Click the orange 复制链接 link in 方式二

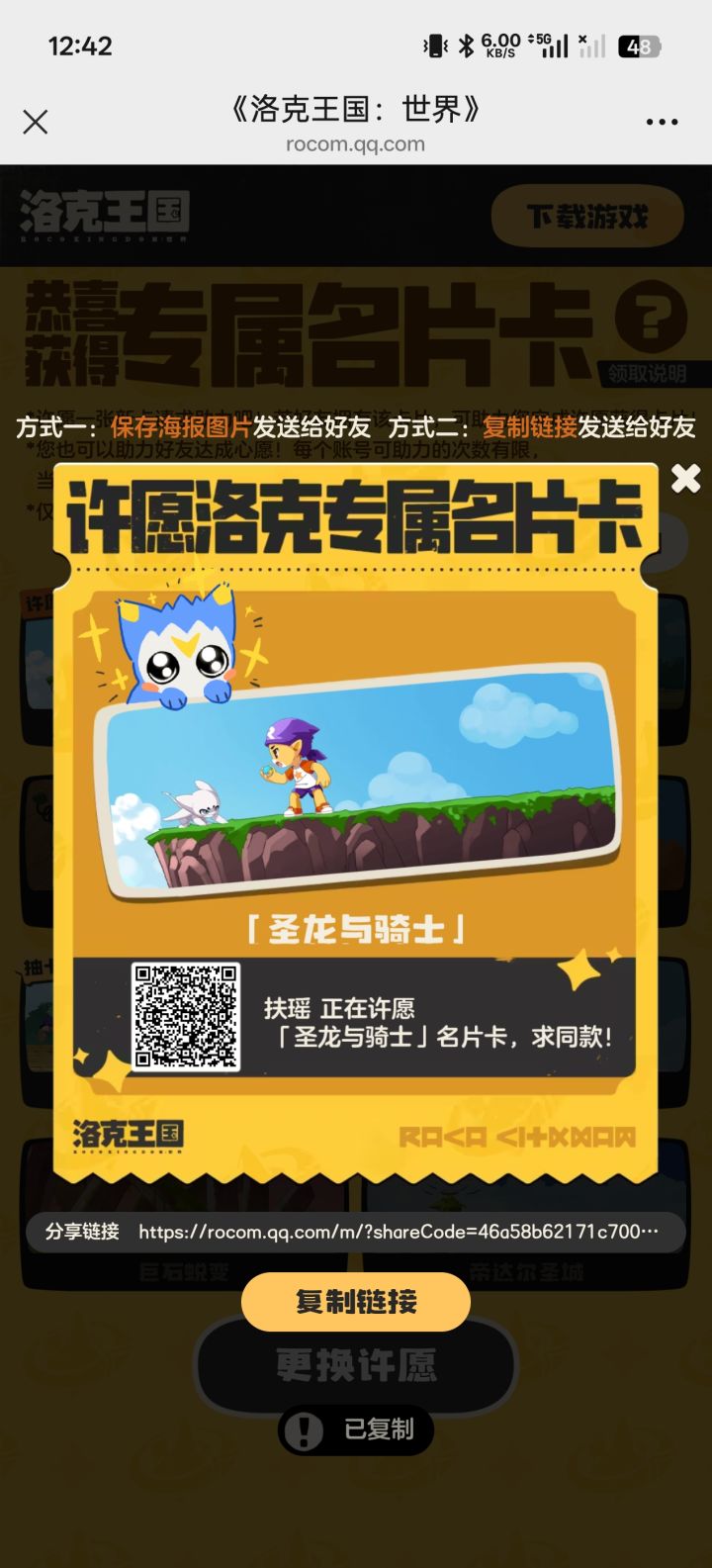click(530, 427)
